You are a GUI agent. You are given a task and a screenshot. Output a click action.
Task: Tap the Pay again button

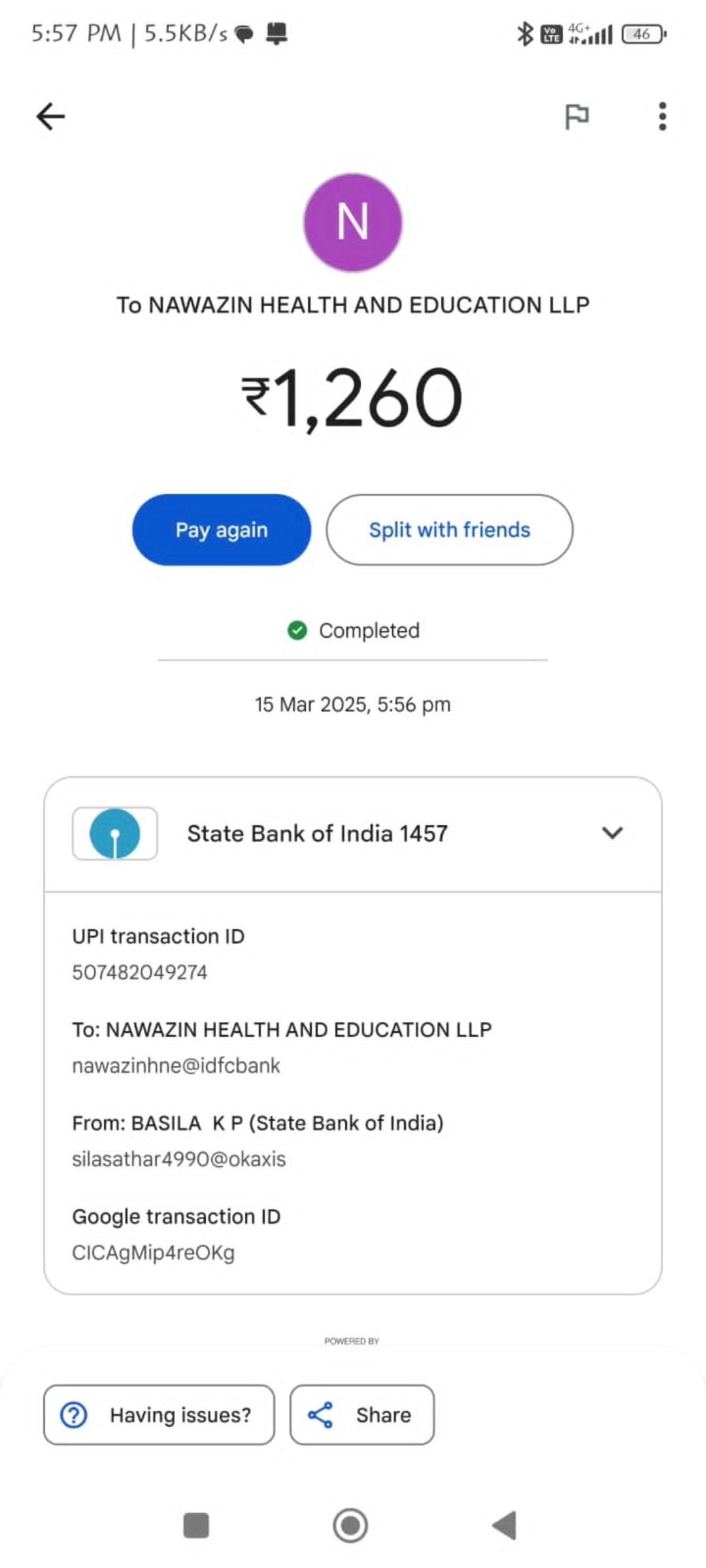[x=222, y=530]
